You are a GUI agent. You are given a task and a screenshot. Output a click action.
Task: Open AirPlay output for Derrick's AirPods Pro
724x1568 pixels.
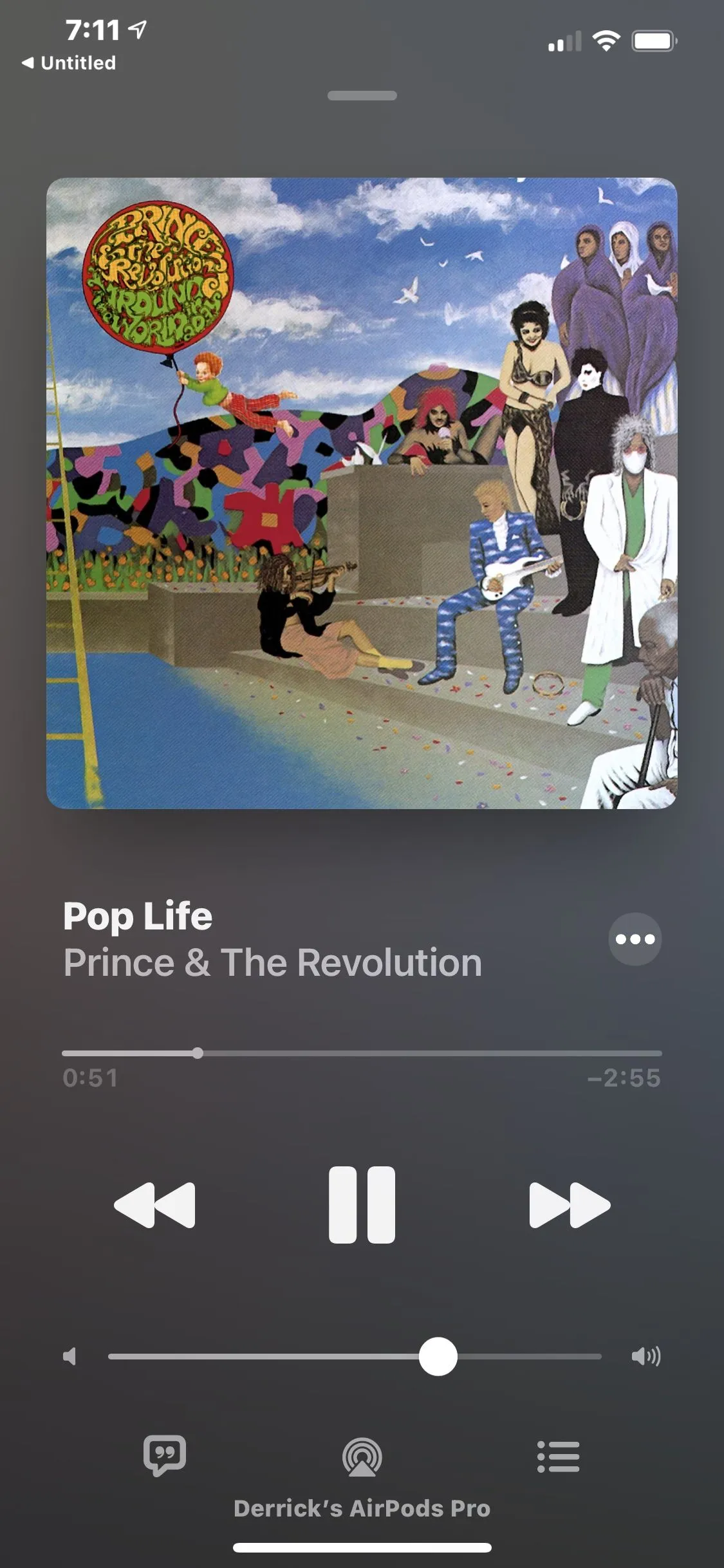click(x=362, y=1457)
